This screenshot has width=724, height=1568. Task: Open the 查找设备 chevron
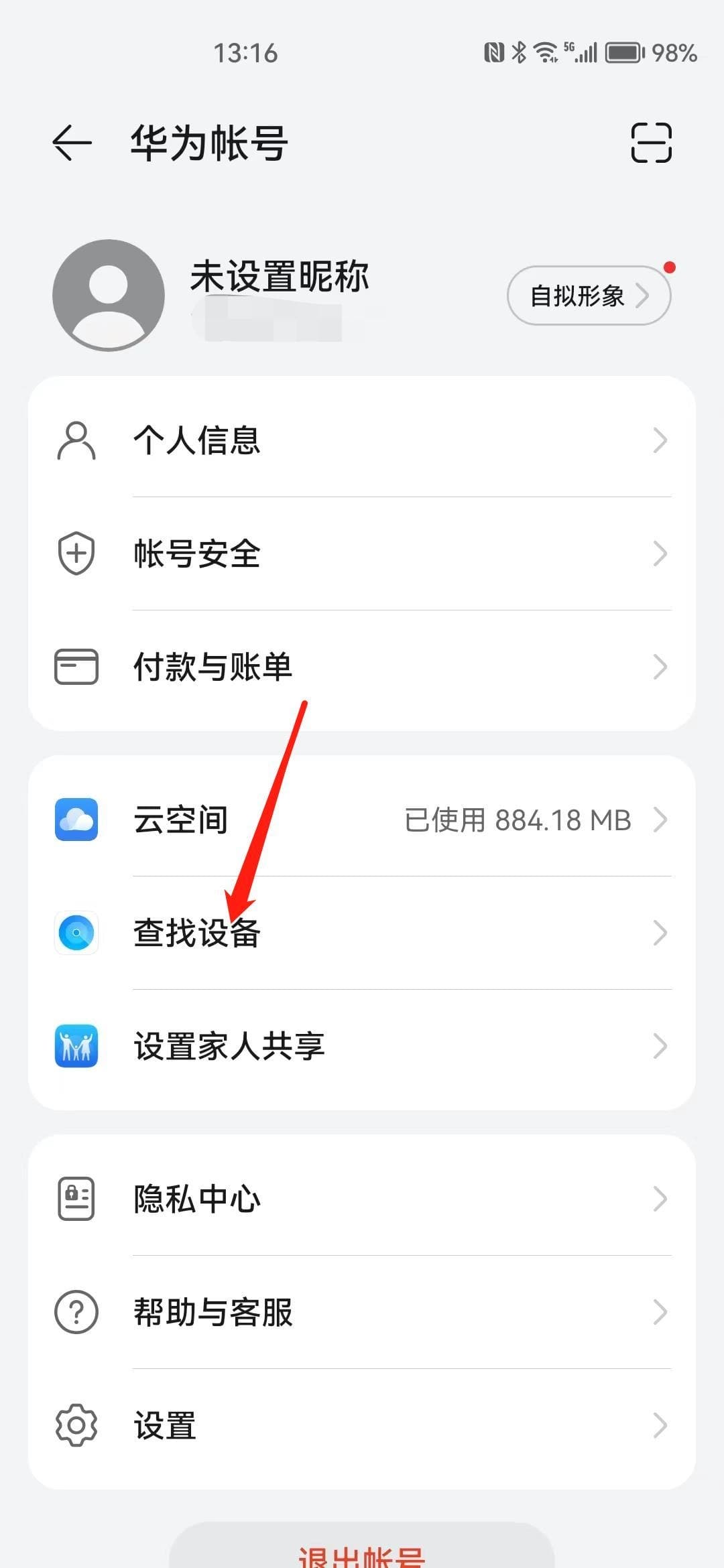pos(660,933)
